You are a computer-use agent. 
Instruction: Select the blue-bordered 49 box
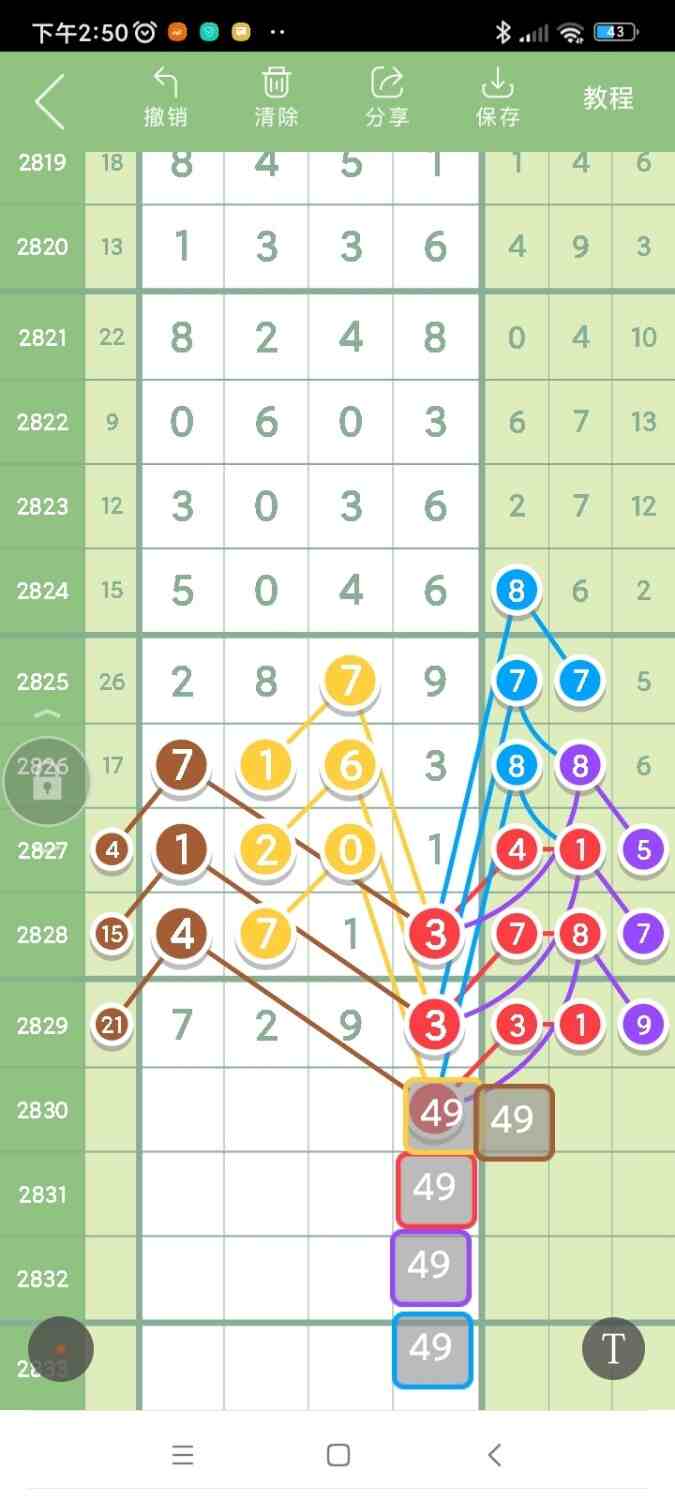432,1349
